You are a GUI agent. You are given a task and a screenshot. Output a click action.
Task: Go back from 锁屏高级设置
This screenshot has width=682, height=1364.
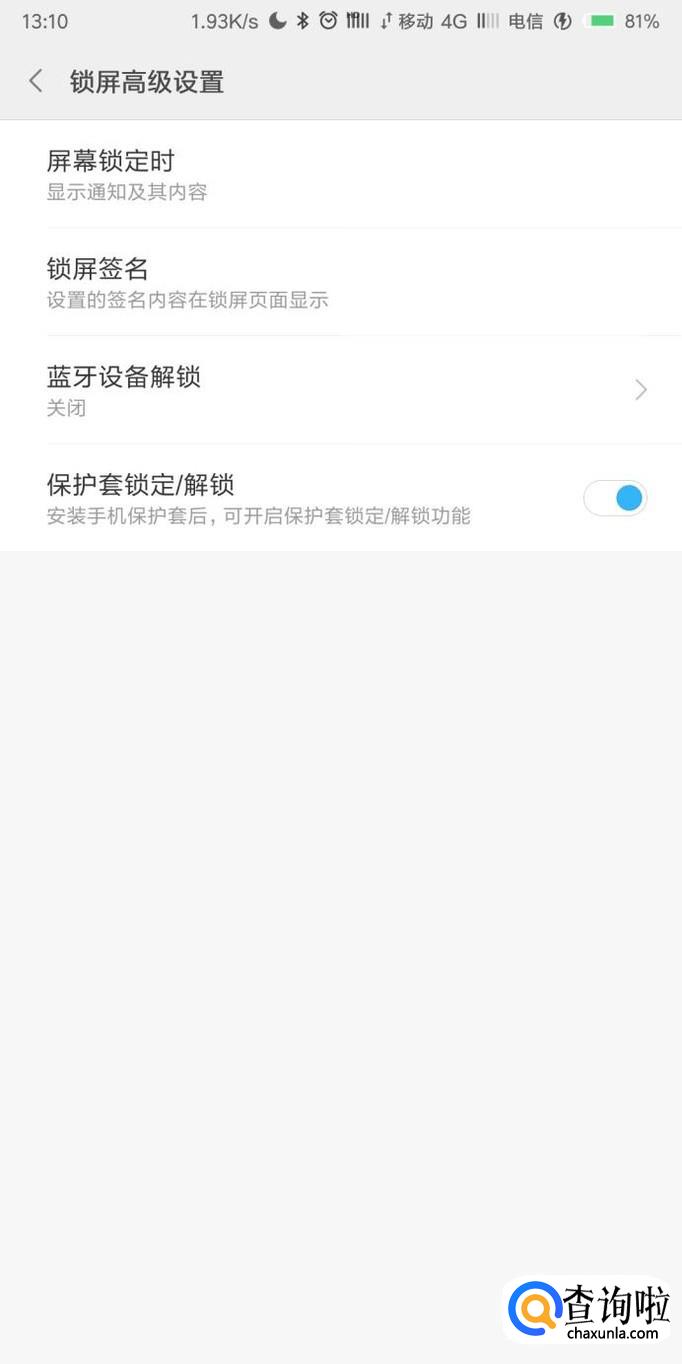[36, 82]
